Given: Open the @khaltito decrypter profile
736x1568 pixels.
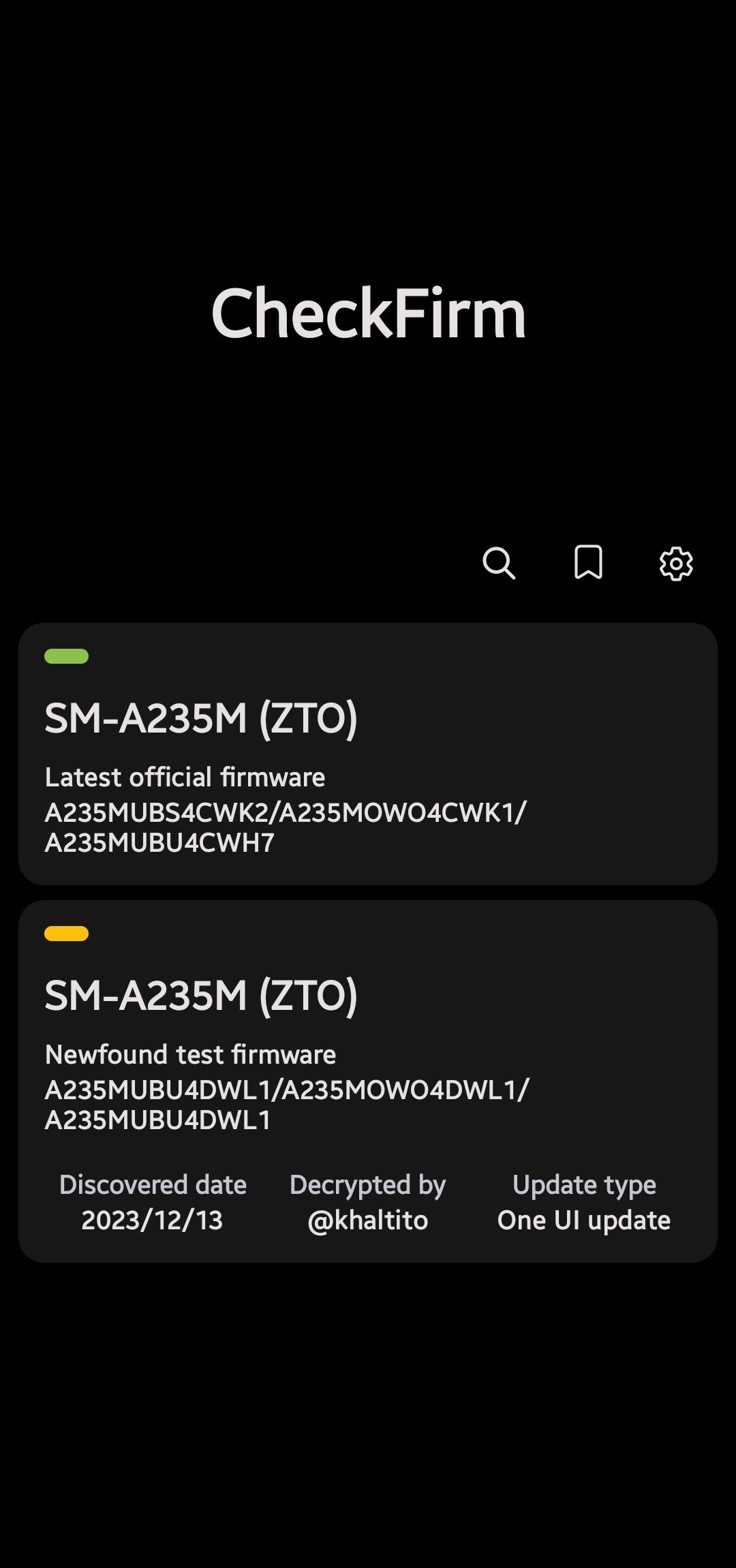Looking at the screenshot, I should [x=367, y=1220].
